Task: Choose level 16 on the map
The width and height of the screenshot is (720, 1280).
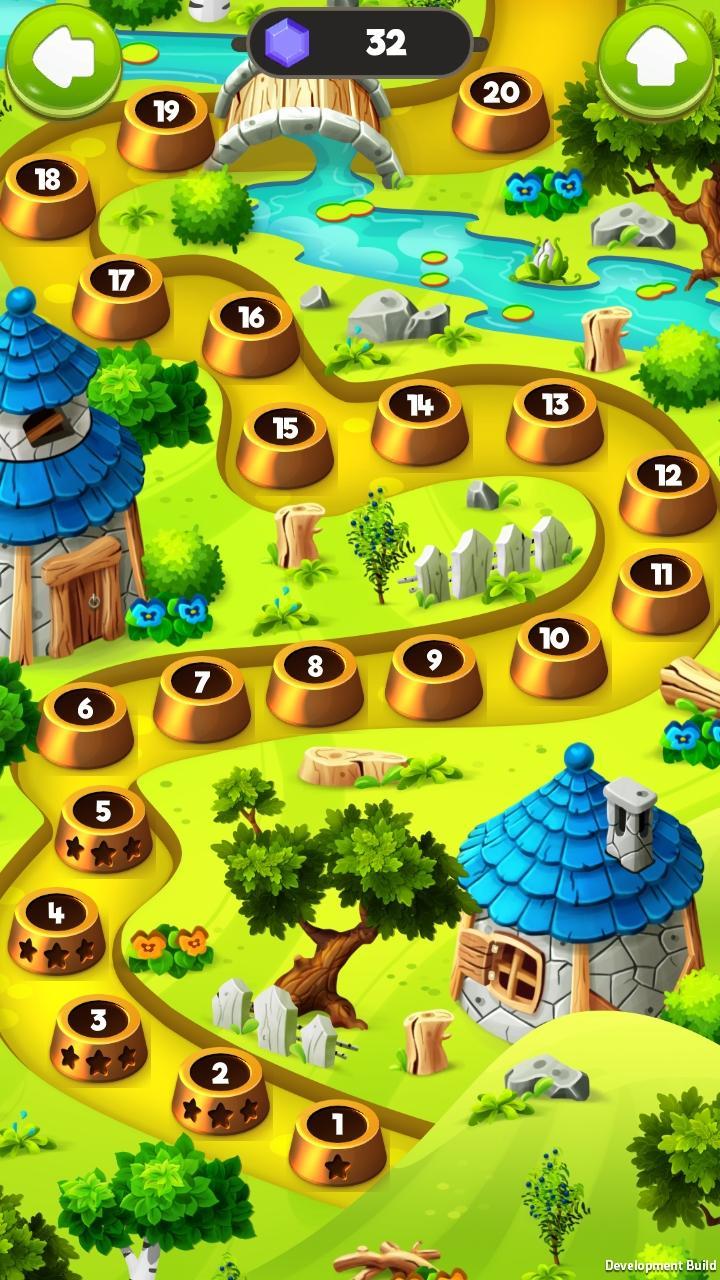Action: [251, 331]
